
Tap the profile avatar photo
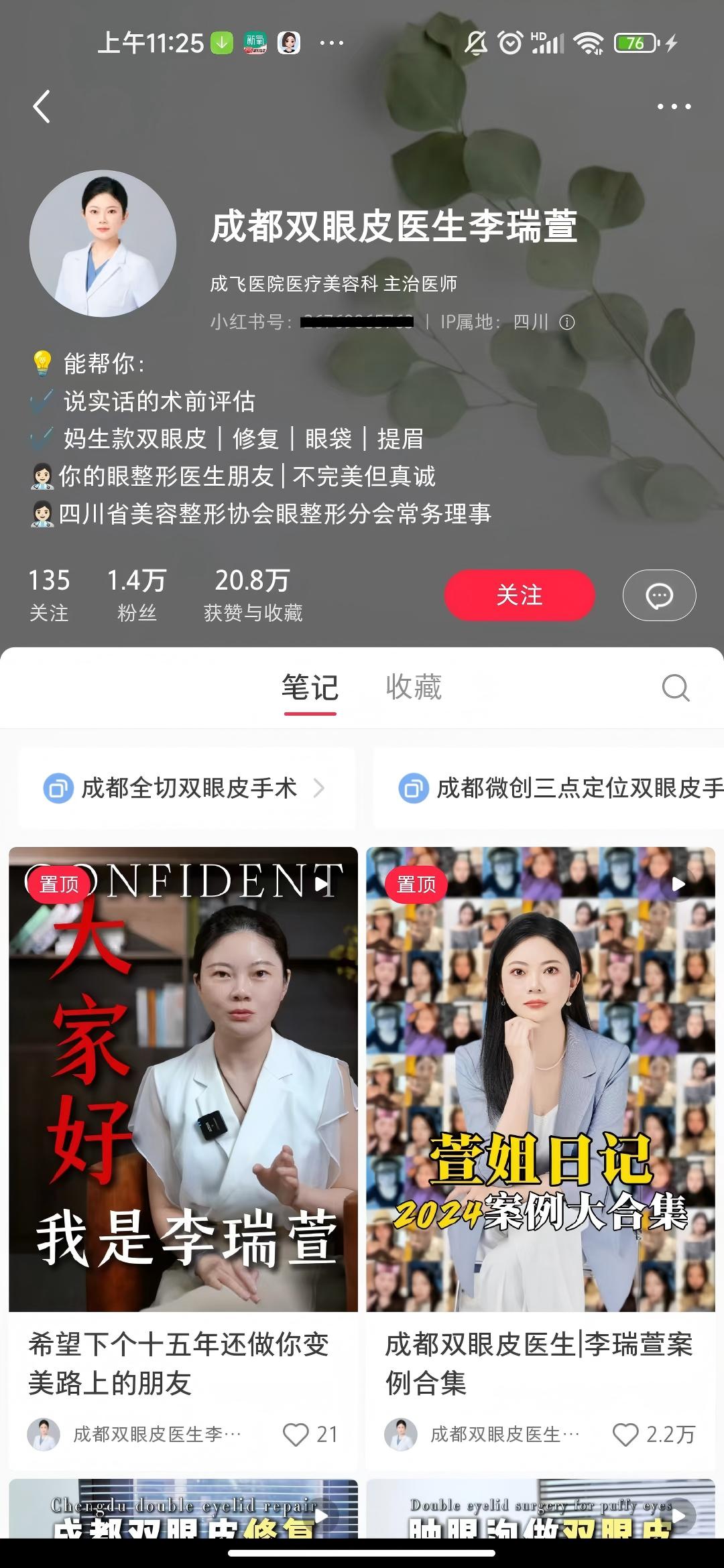[x=103, y=244]
